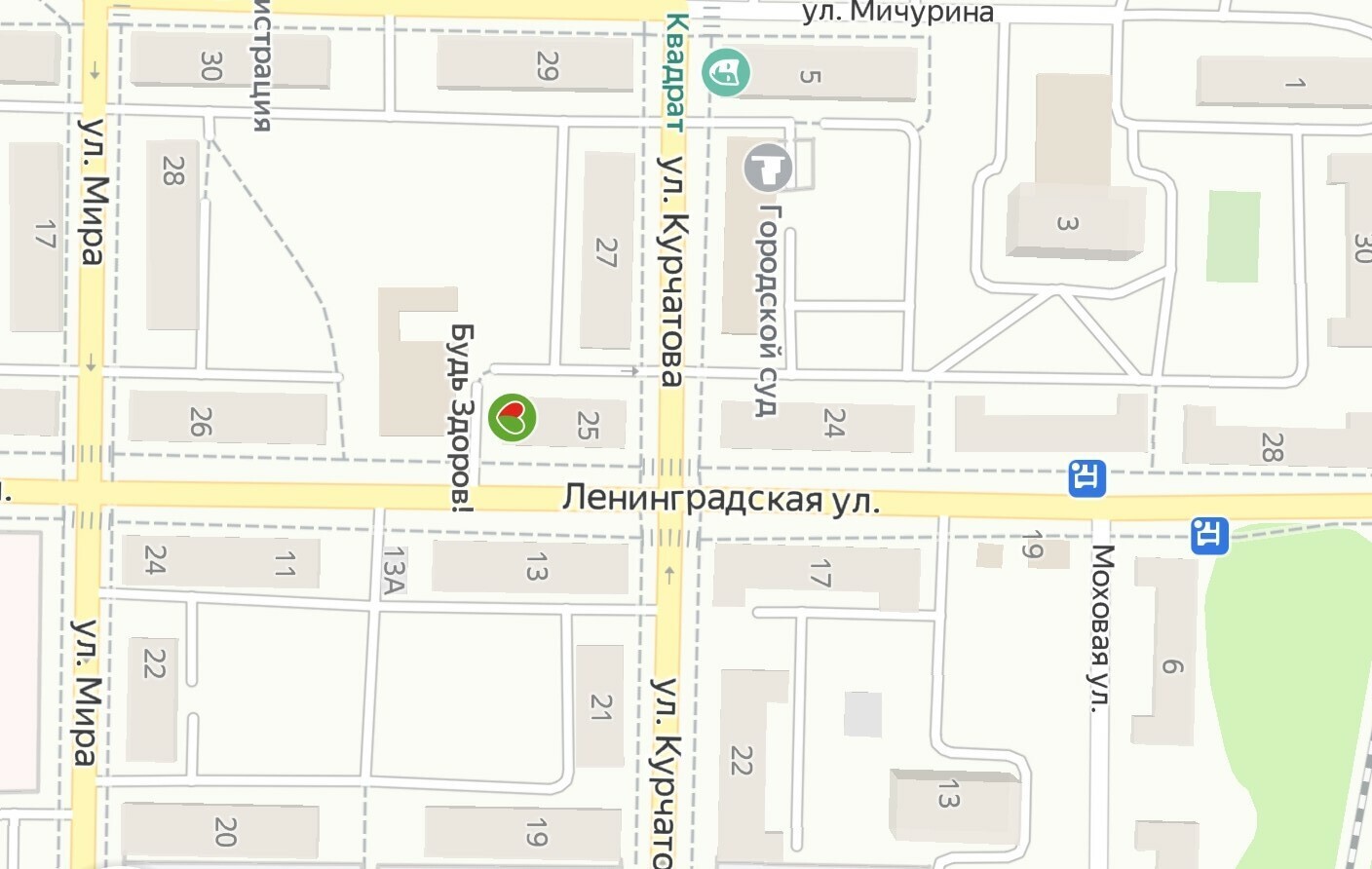Tap the Городской суд court marker

tap(768, 169)
